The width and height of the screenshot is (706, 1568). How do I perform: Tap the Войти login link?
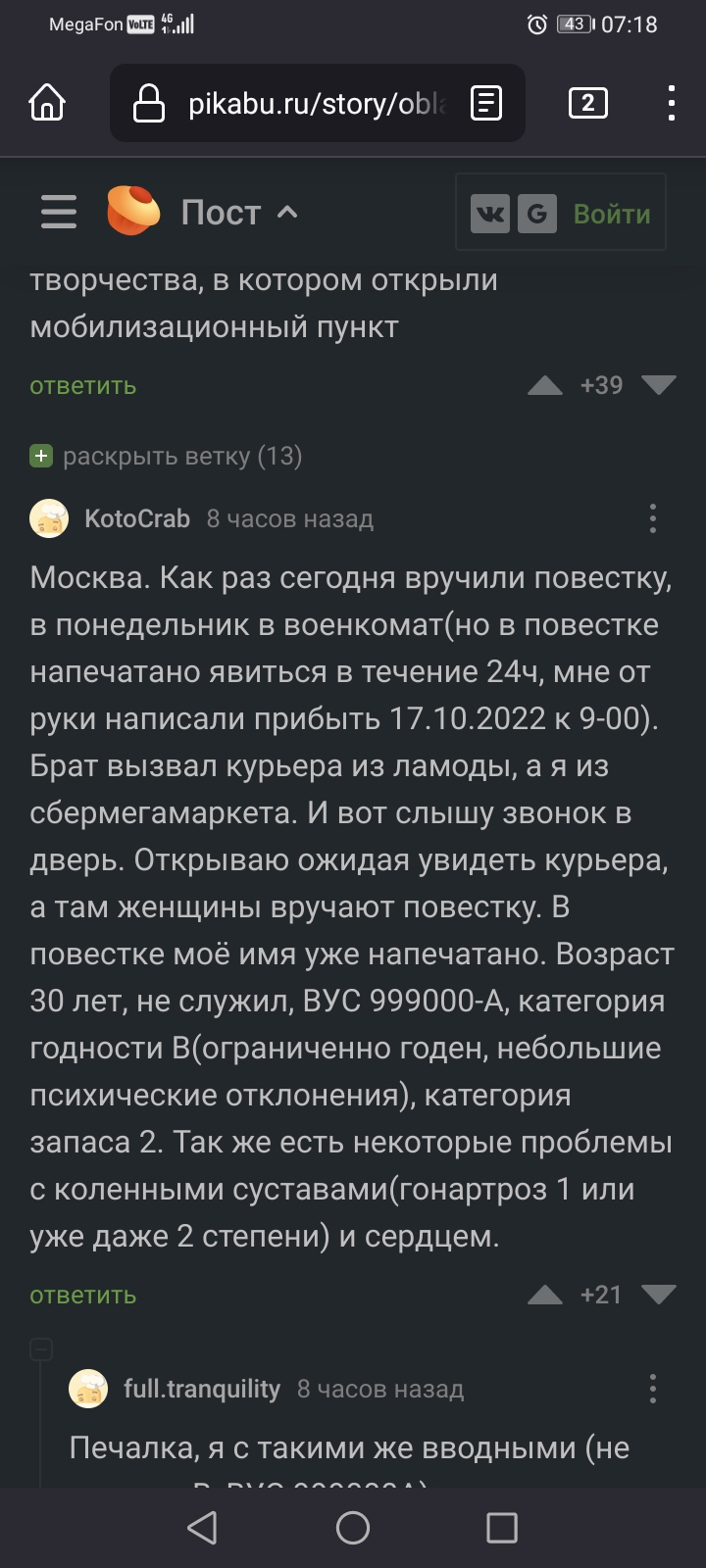click(612, 214)
